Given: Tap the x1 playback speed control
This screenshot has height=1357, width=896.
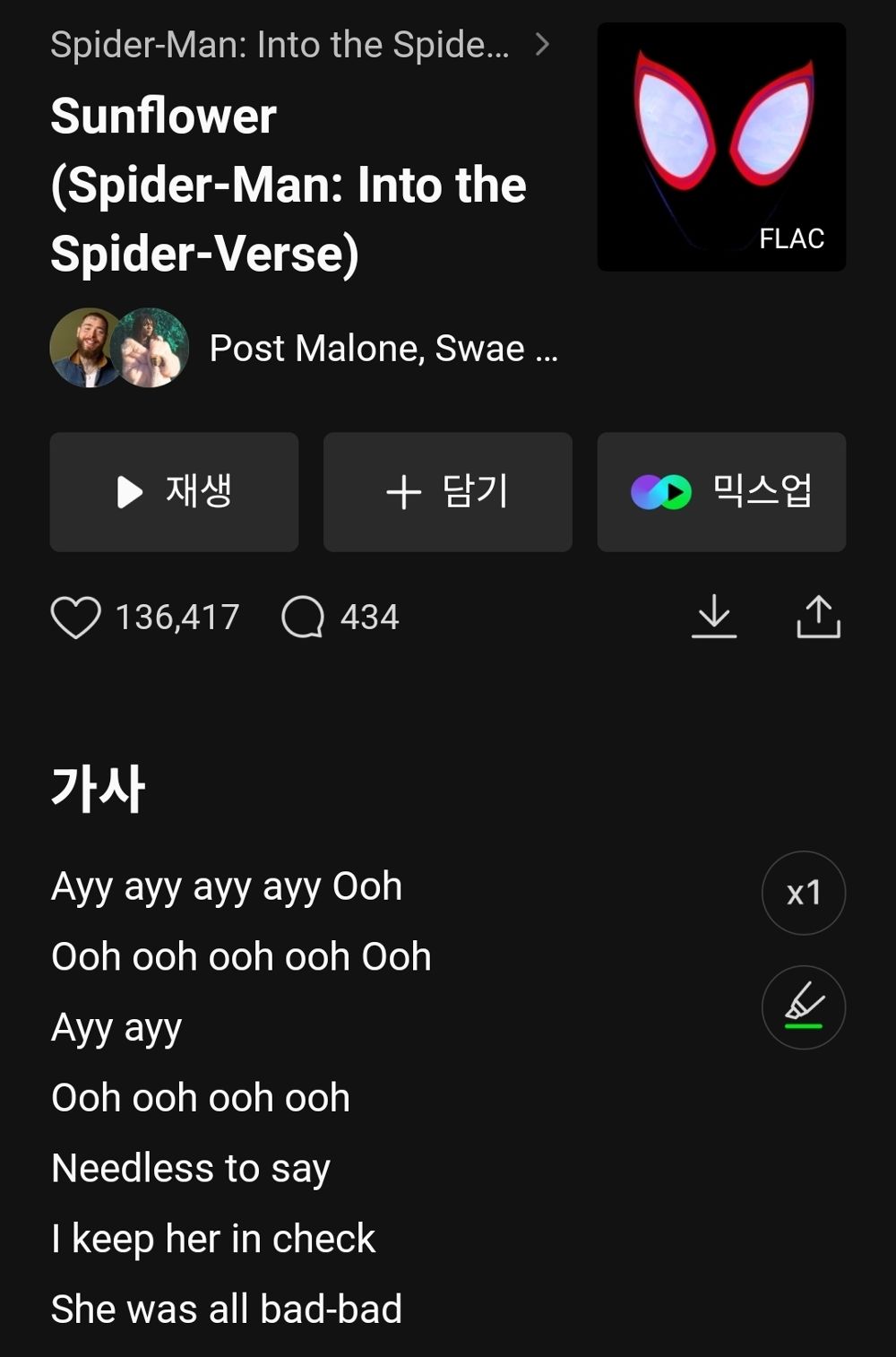Looking at the screenshot, I should click(803, 892).
